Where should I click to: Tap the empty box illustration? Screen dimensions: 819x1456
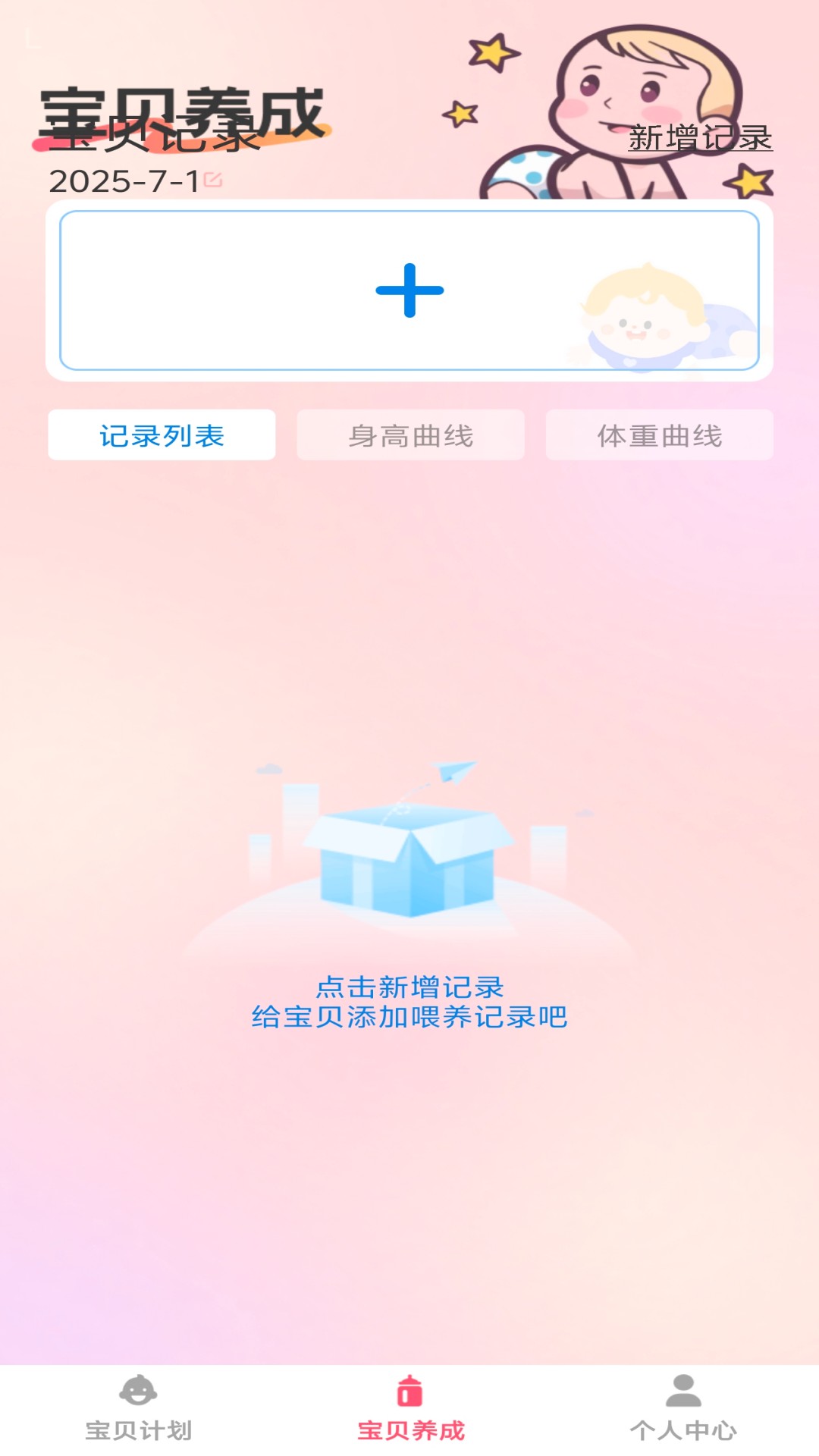(x=409, y=864)
